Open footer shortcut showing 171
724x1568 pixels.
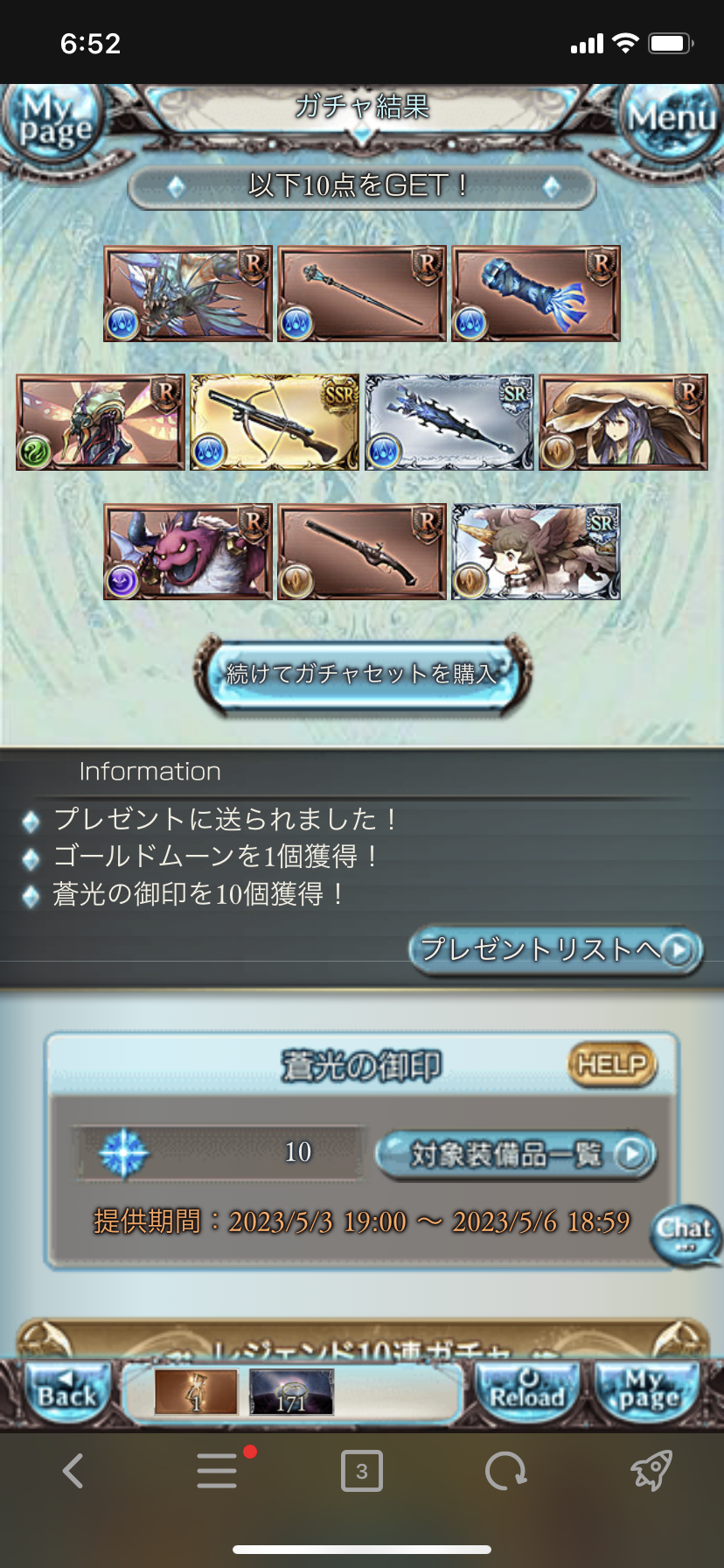pos(291,1392)
